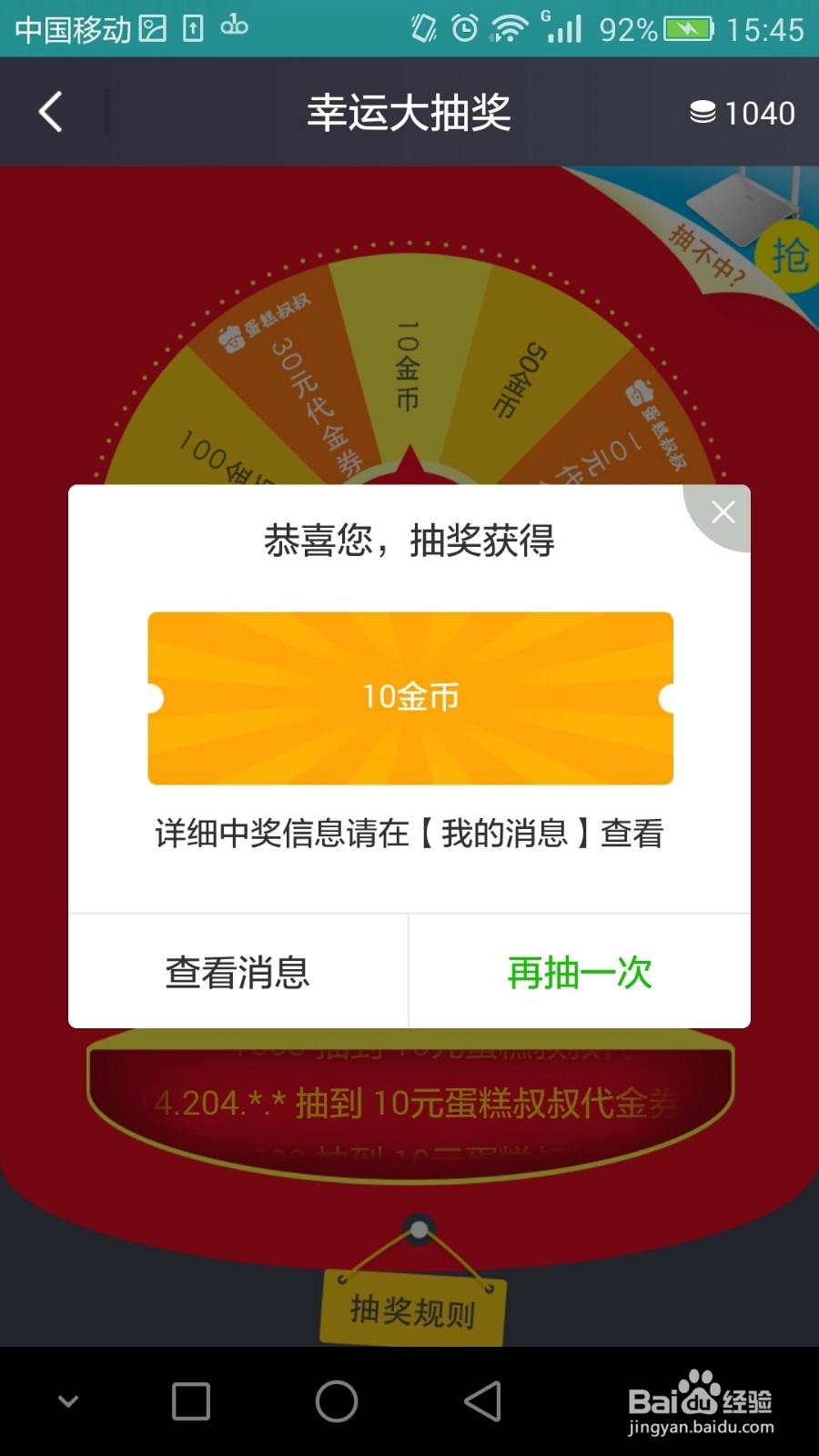Tap the upload arrow icon in the status bar

pos(191,28)
